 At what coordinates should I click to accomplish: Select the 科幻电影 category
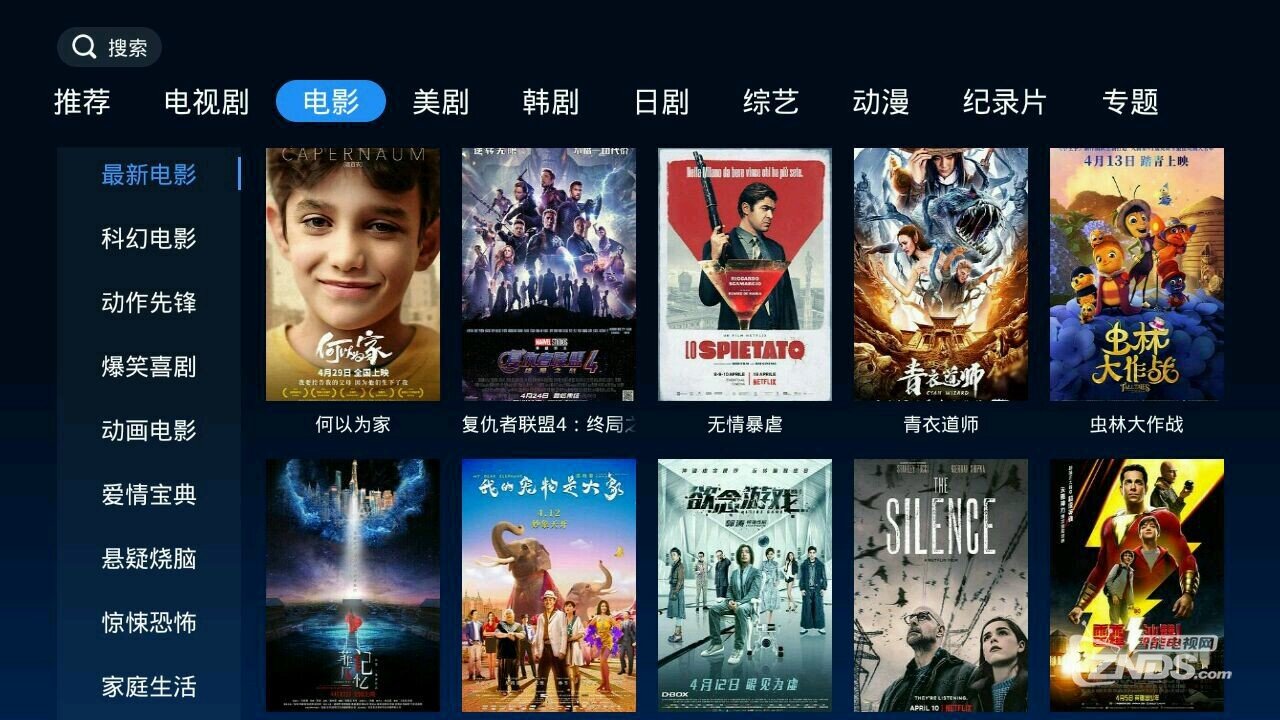(x=149, y=238)
